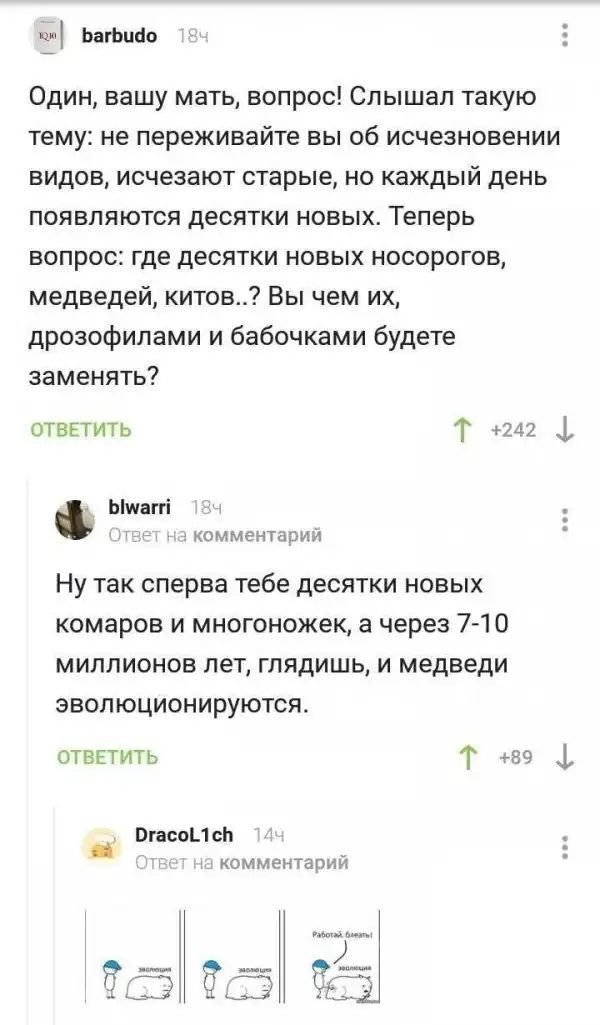Reply to barbudo's comment
Screen dimensions: 600x1025
click(x=81, y=431)
